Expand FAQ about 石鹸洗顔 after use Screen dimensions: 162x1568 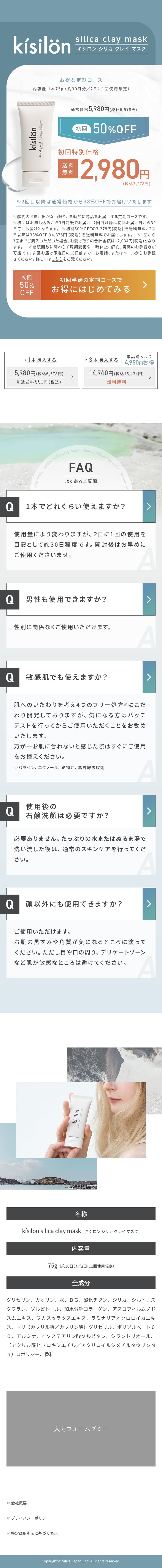click(x=81, y=811)
